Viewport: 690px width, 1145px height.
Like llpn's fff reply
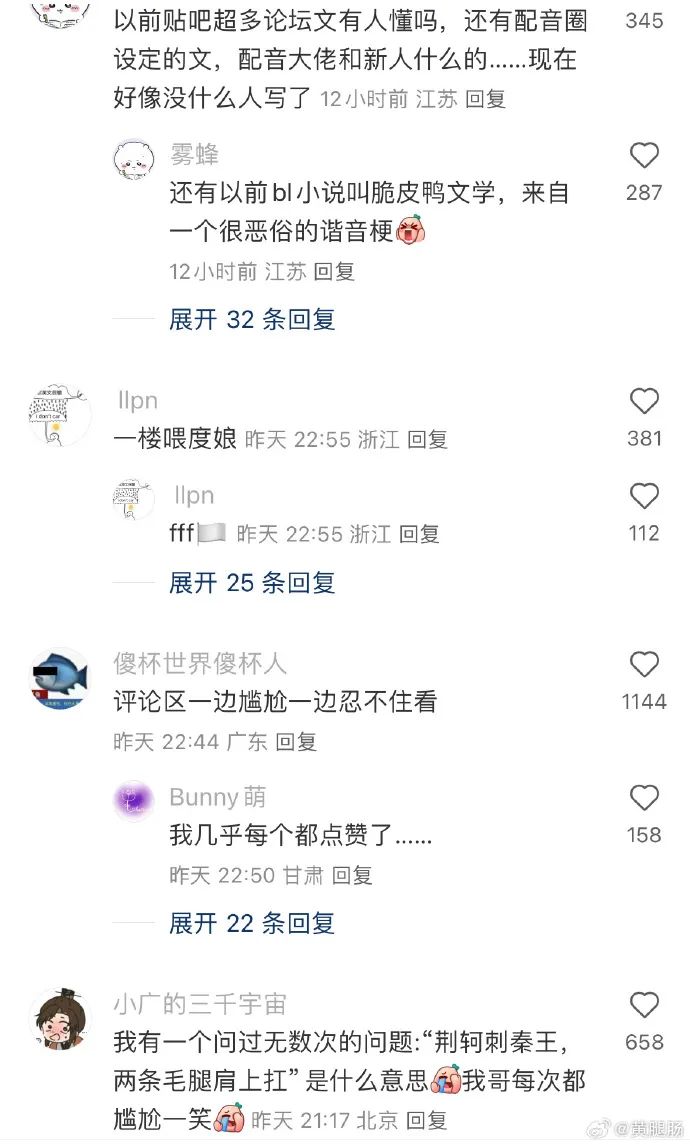pos(644,497)
